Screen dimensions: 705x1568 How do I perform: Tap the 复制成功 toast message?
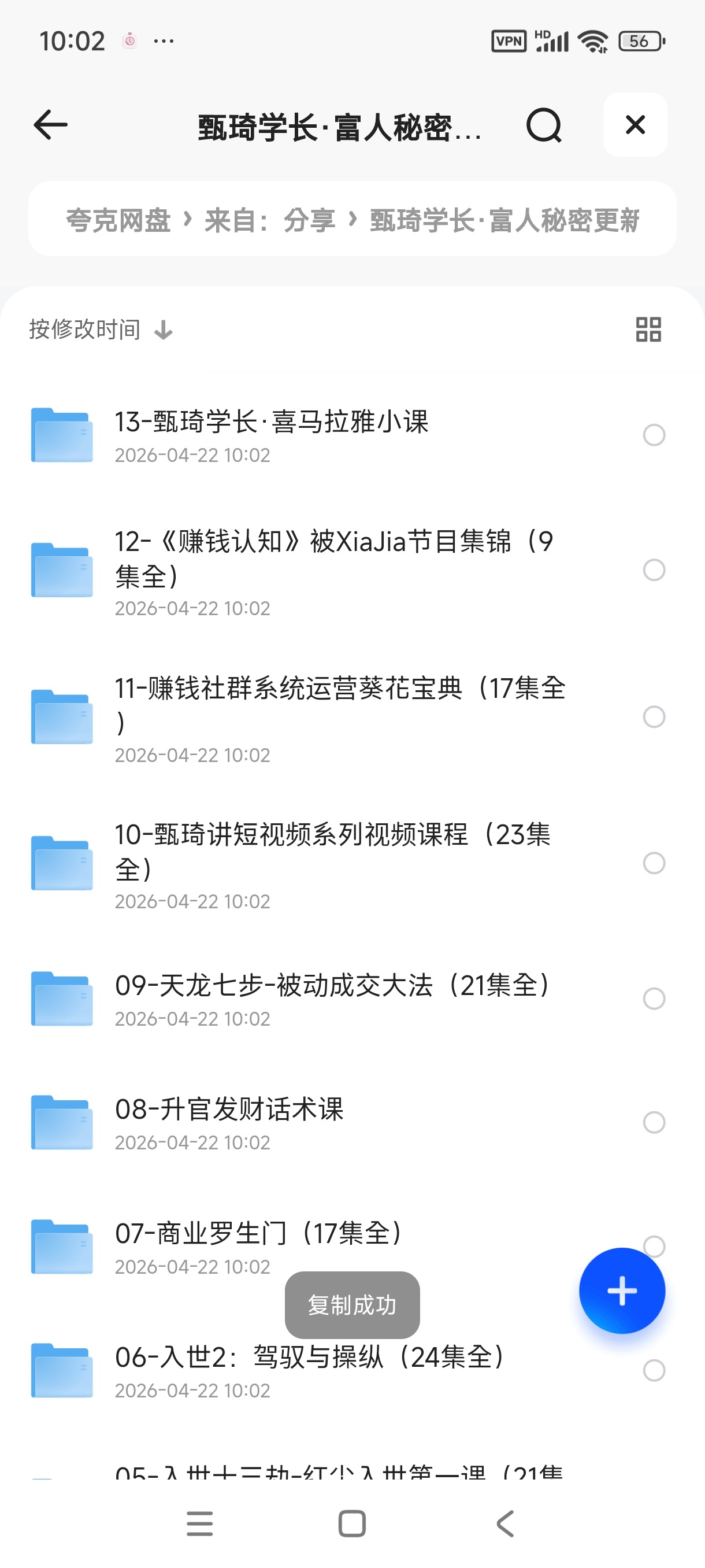click(x=352, y=1305)
